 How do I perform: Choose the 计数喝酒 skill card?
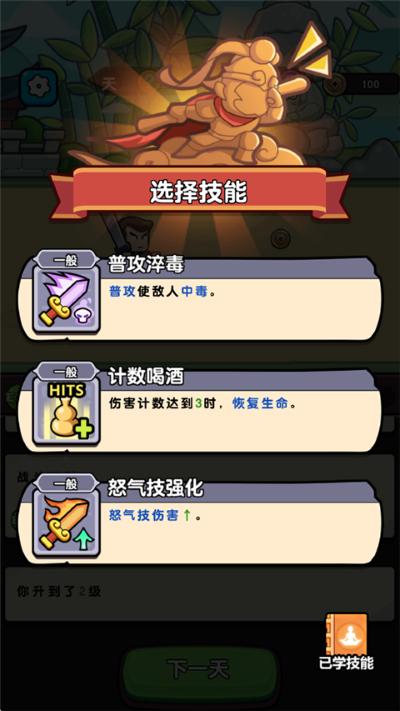tap(200, 410)
